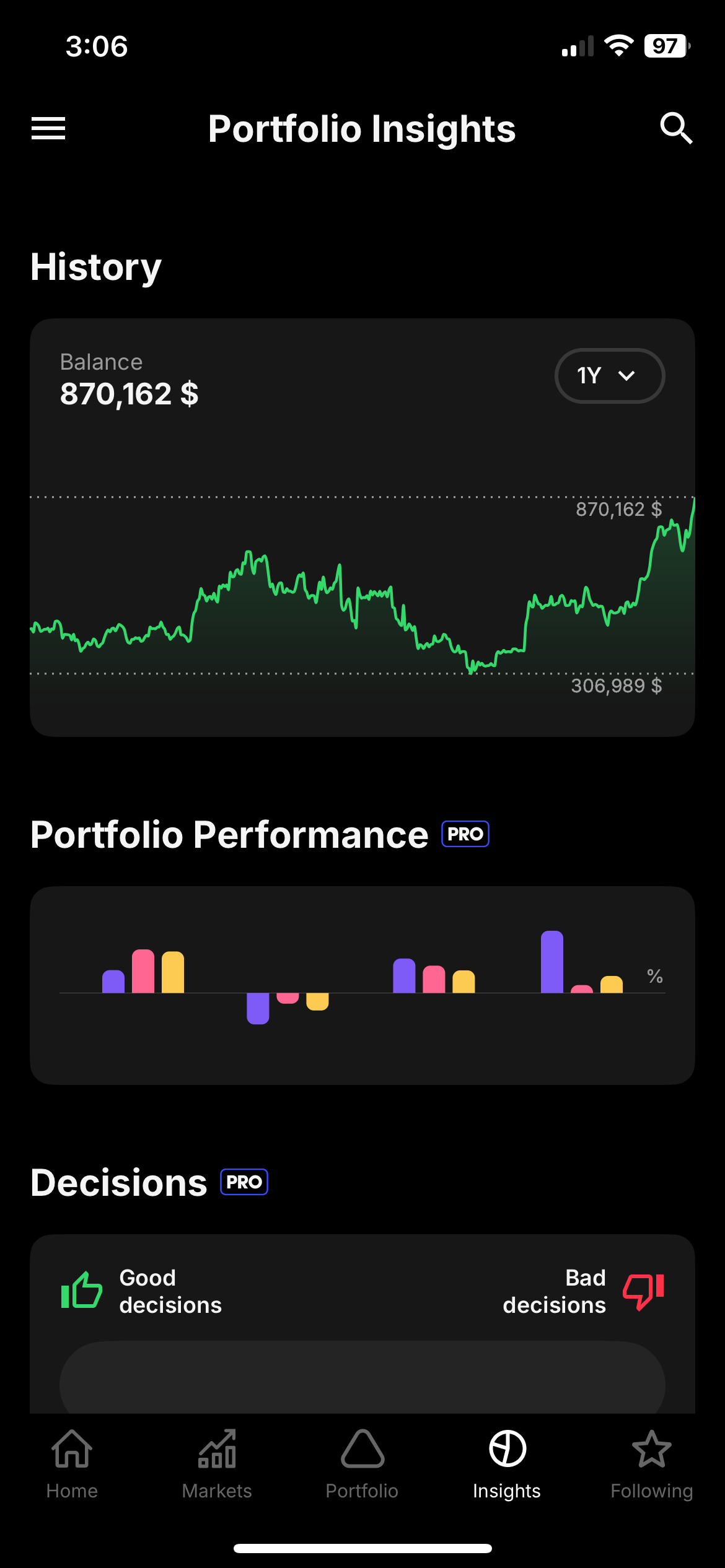Open the hamburger drawer menu
This screenshot has width=725, height=1568.
48,128
